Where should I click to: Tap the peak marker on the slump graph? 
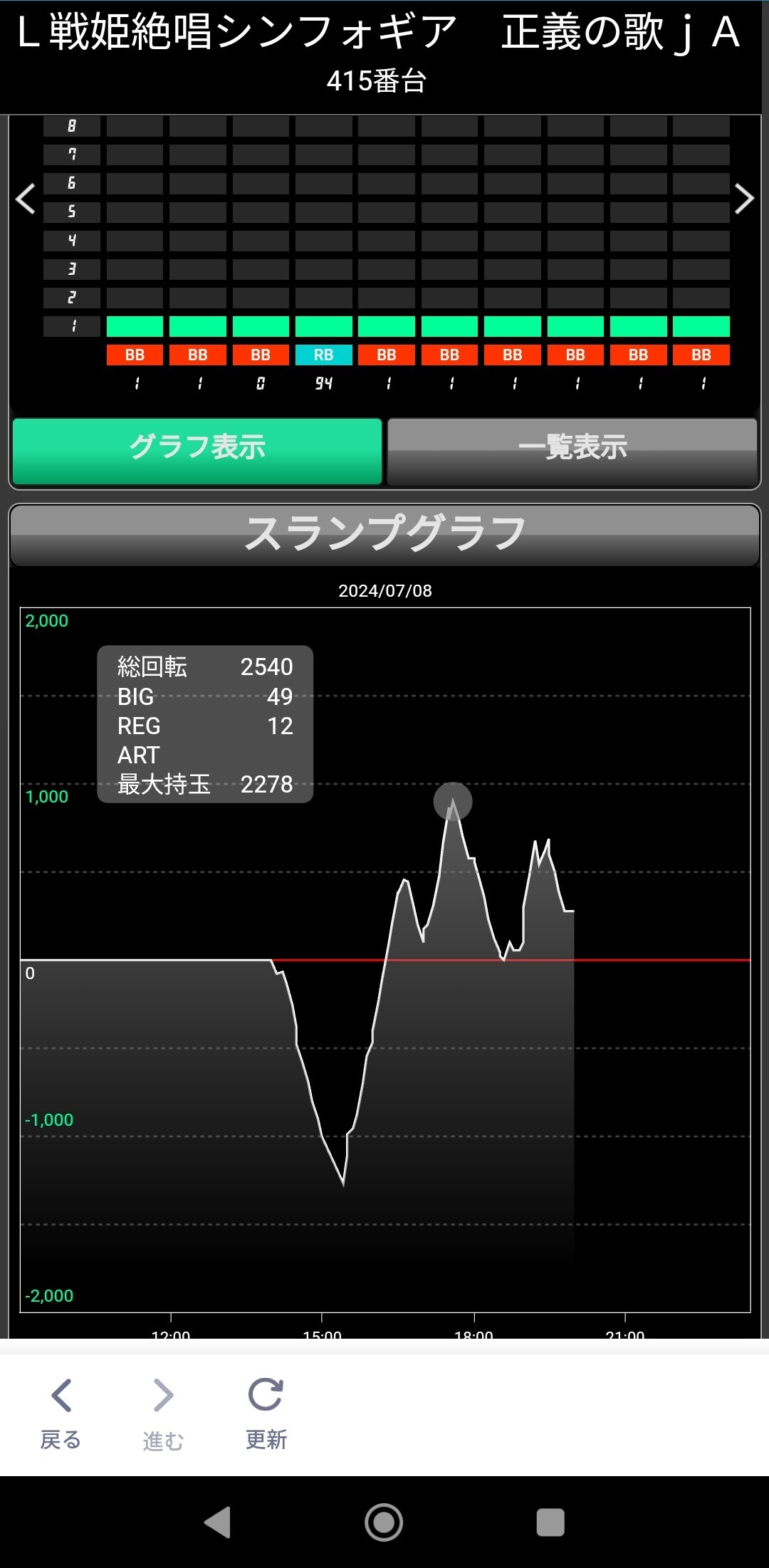click(x=453, y=802)
